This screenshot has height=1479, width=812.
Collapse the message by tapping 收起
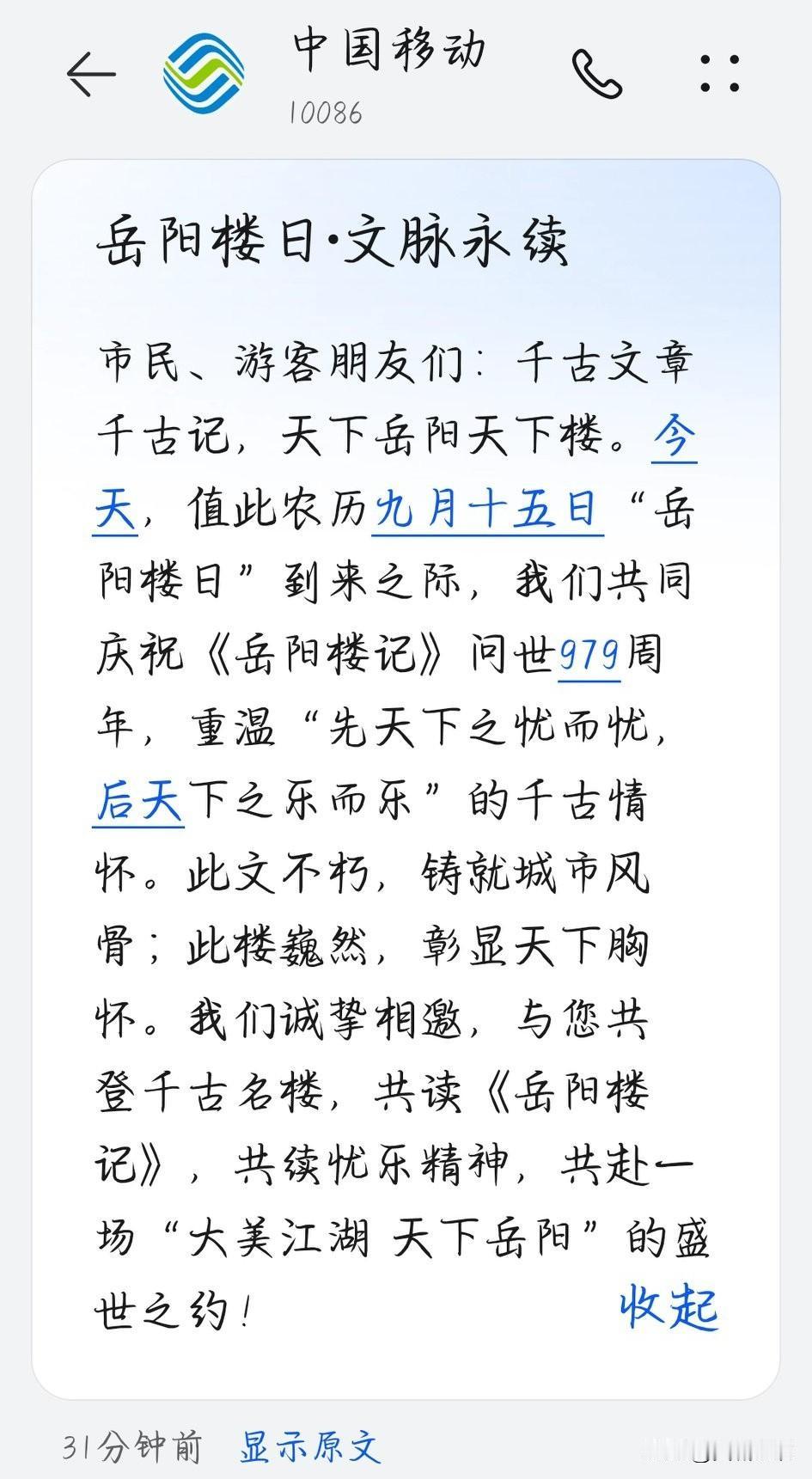coord(669,1308)
